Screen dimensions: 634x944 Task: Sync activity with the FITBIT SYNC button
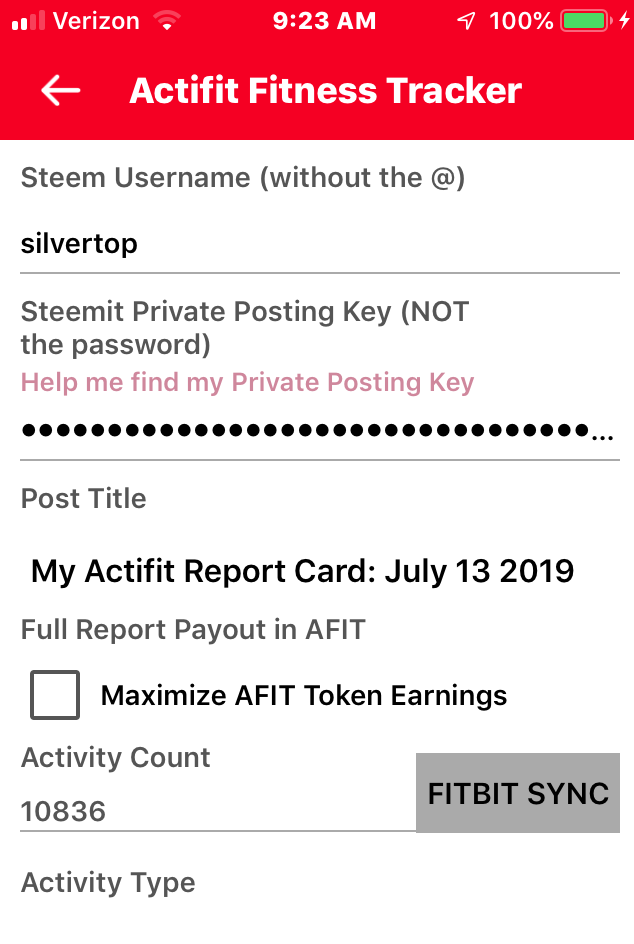tap(518, 793)
